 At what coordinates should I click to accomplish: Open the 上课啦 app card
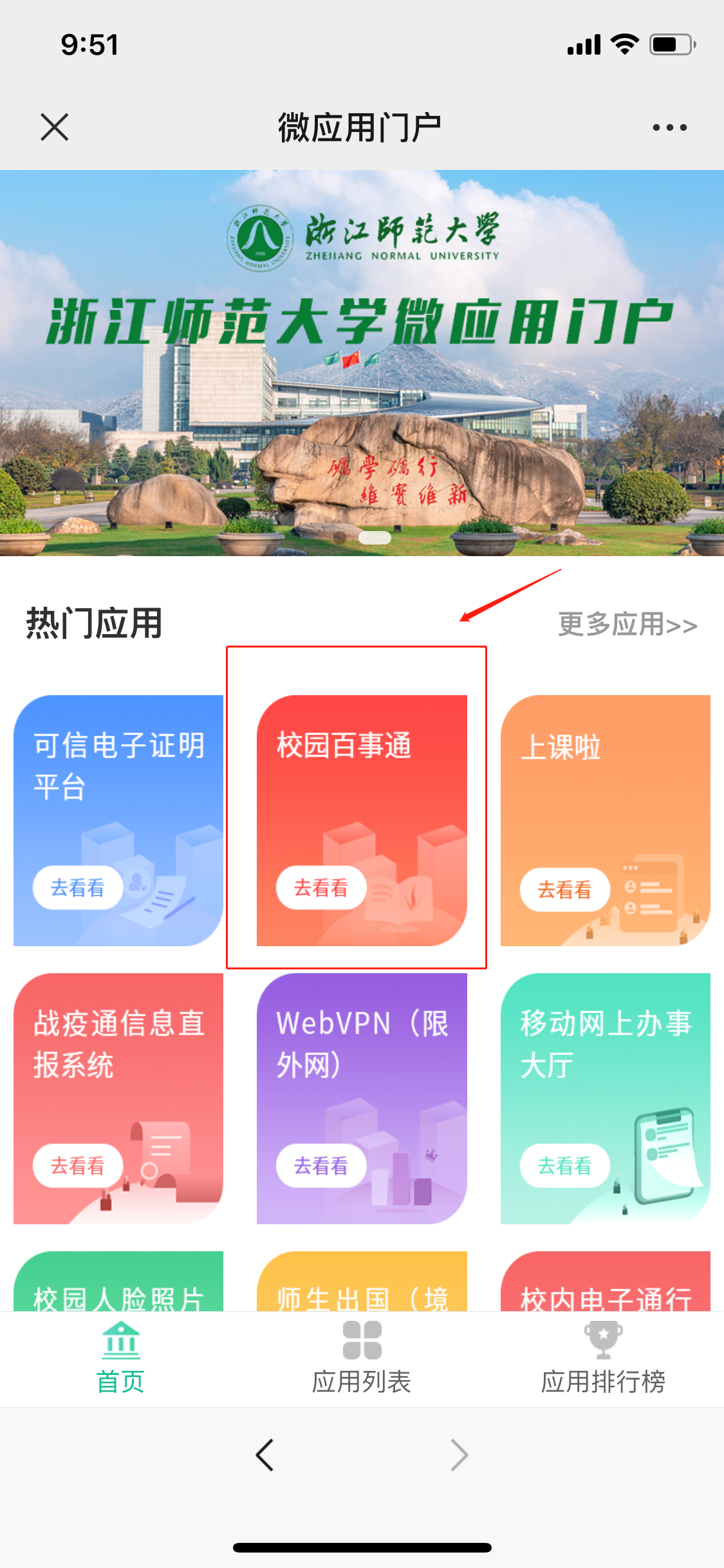[x=605, y=820]
